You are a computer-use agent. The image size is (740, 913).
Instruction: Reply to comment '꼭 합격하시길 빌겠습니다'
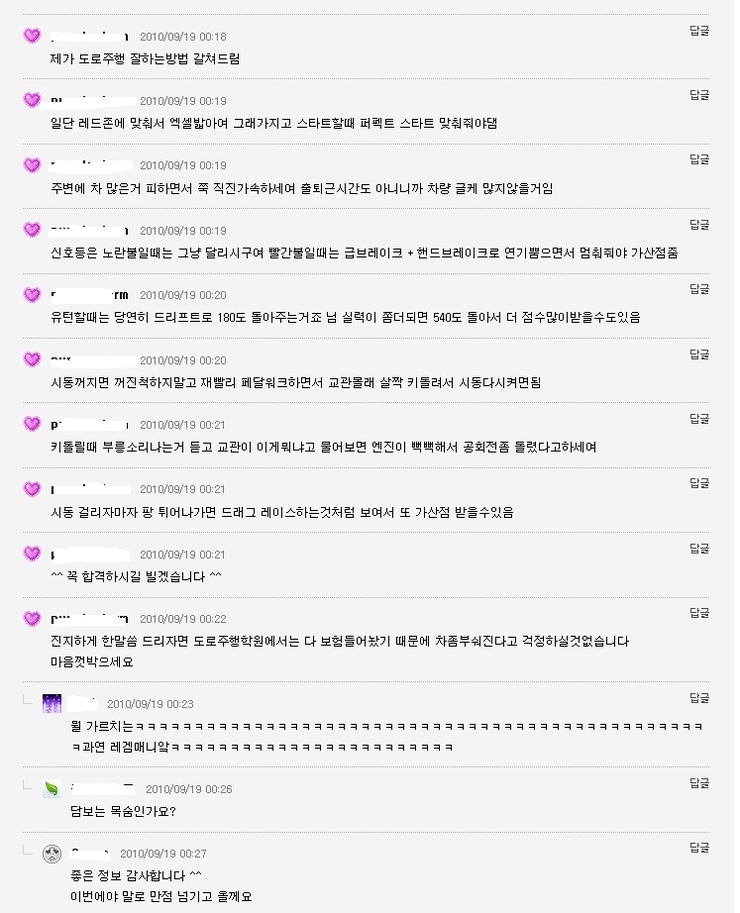(x=699, y=548)
